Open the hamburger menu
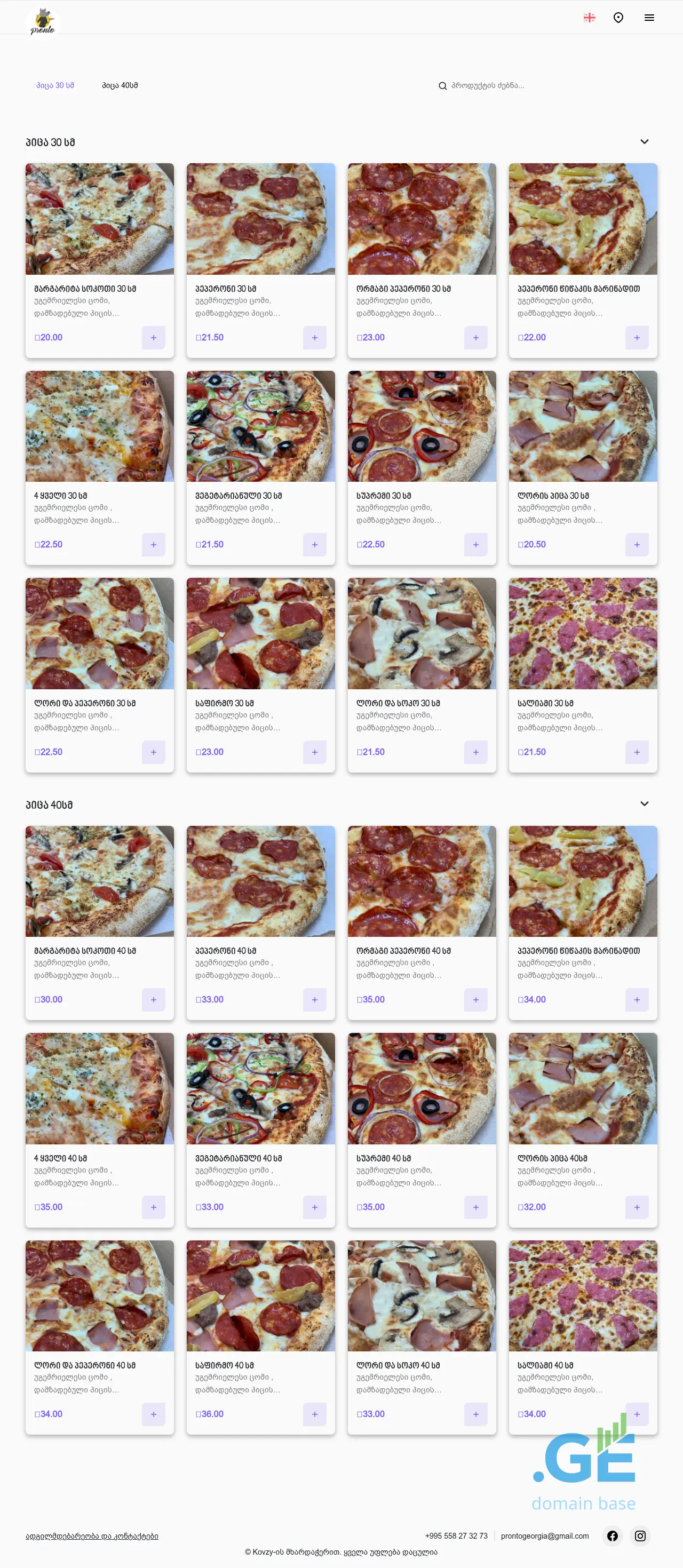 pos(649,18)
